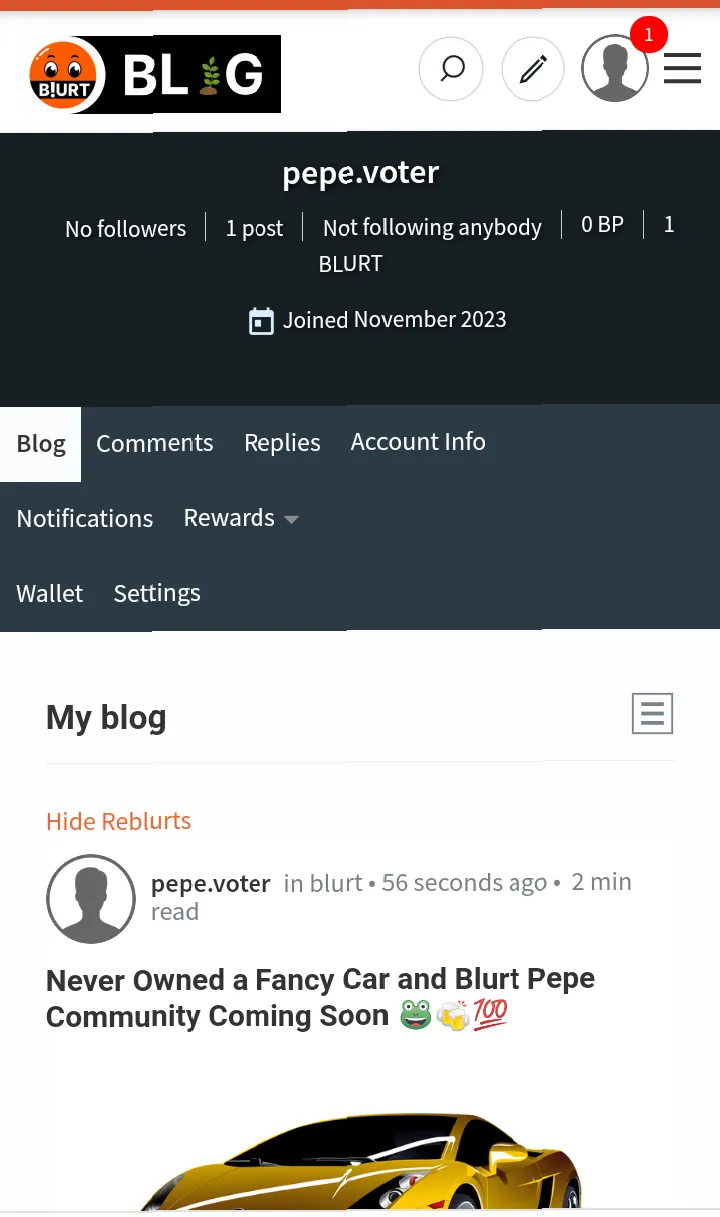This screenshot has height=1217, width=720.
Task: Switch to the Comments tab
Action: [154, 443]
